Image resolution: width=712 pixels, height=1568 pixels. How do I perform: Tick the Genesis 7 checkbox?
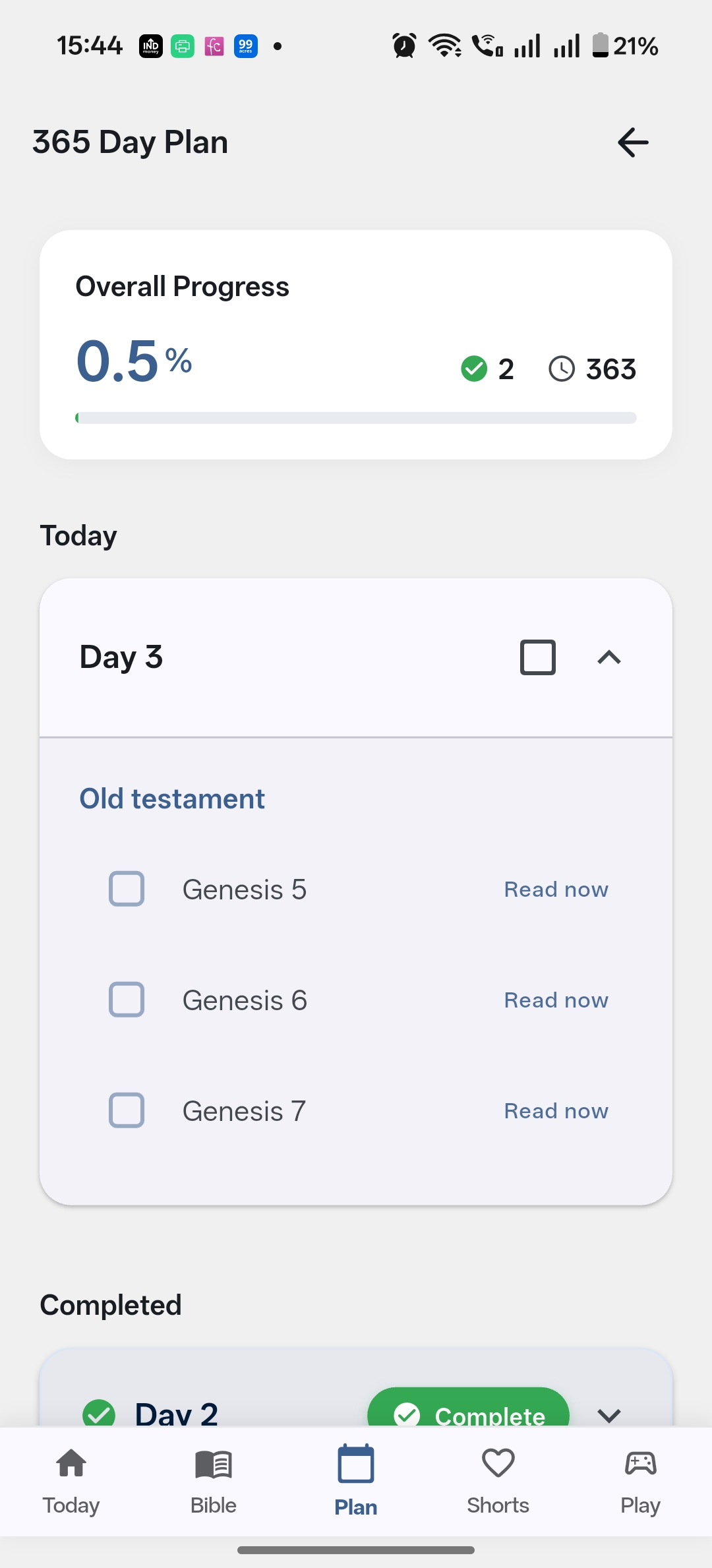tap(126, 1110)
